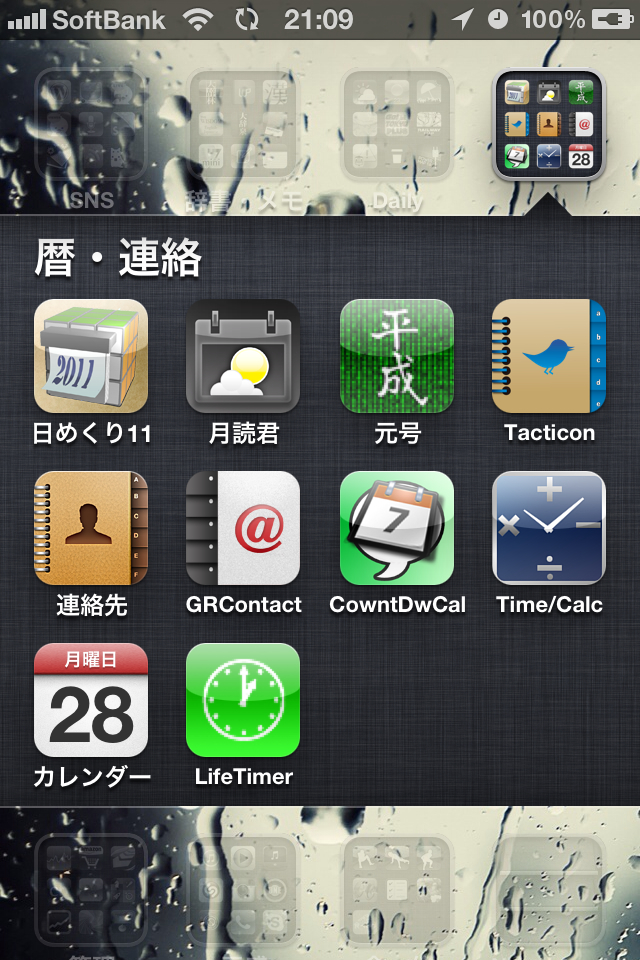Screen dimensions: 640x960
Task: Launch the 月読君 app
Action: (243, 356)
